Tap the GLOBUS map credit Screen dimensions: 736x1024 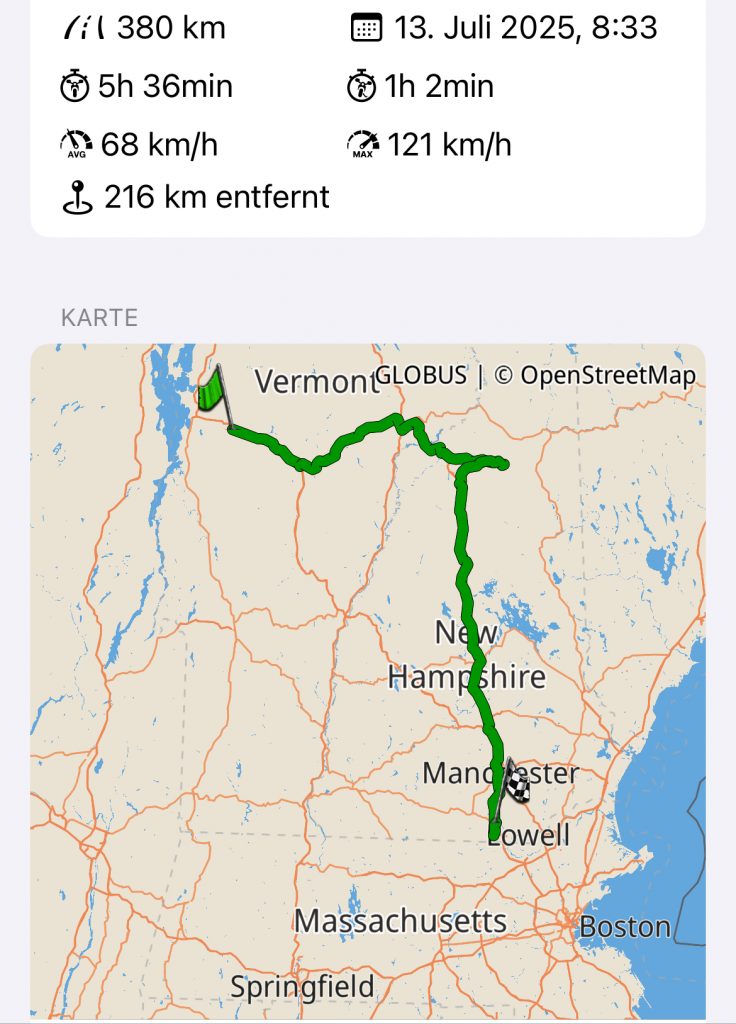tap(421, 376)
